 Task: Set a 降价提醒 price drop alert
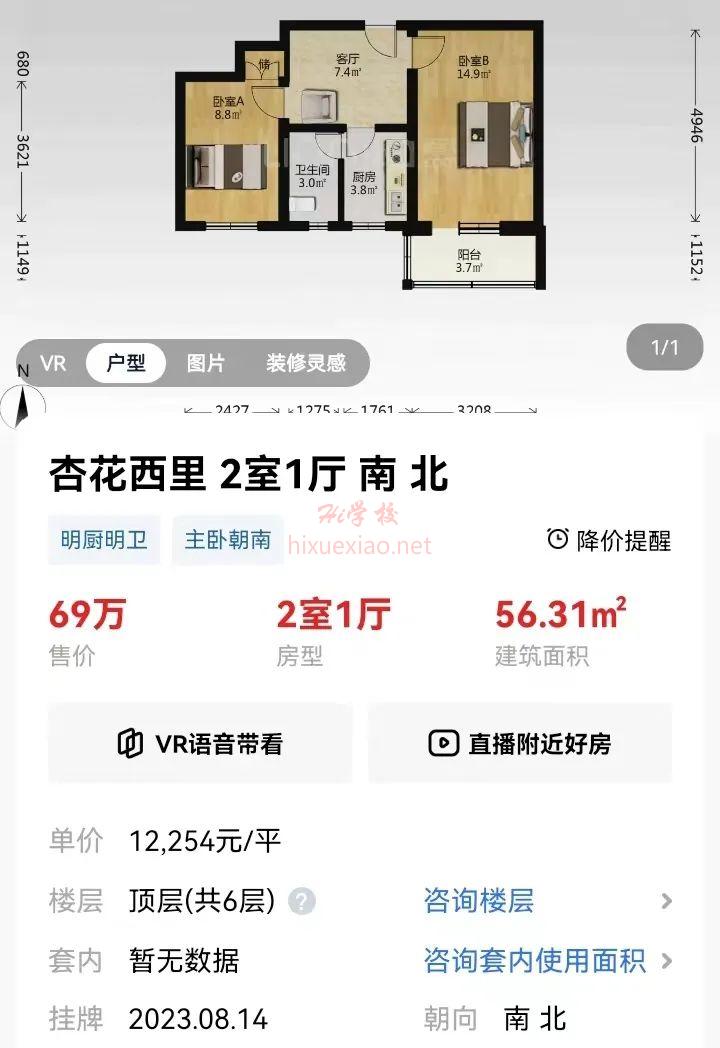tap(609, 540)
